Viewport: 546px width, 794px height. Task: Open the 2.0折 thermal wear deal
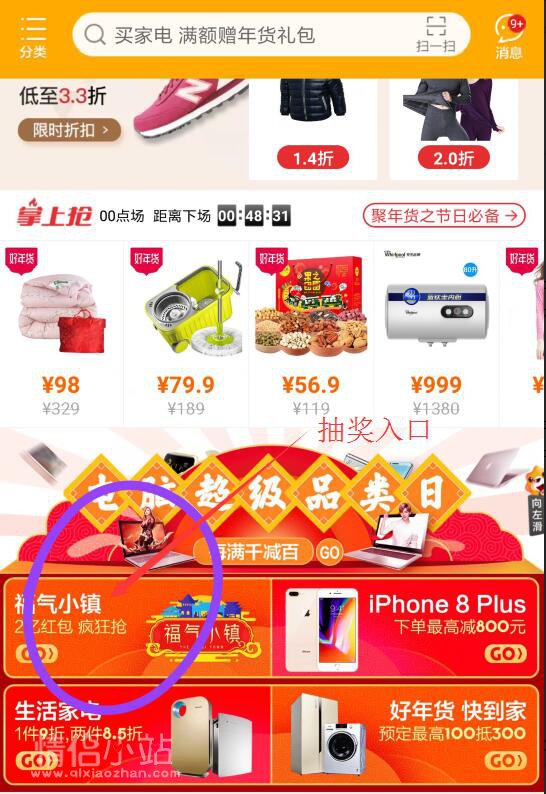(x=453, y=129)
